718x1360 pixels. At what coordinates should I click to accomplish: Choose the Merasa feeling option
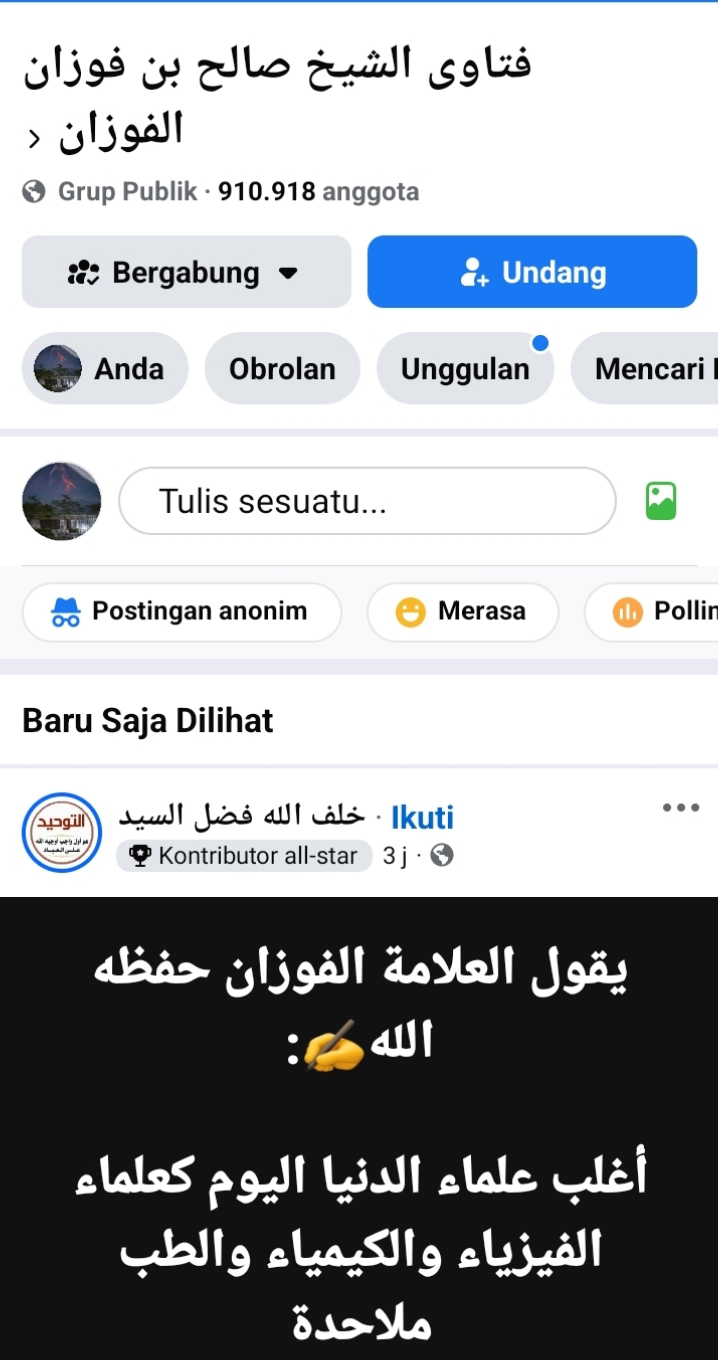462,611
